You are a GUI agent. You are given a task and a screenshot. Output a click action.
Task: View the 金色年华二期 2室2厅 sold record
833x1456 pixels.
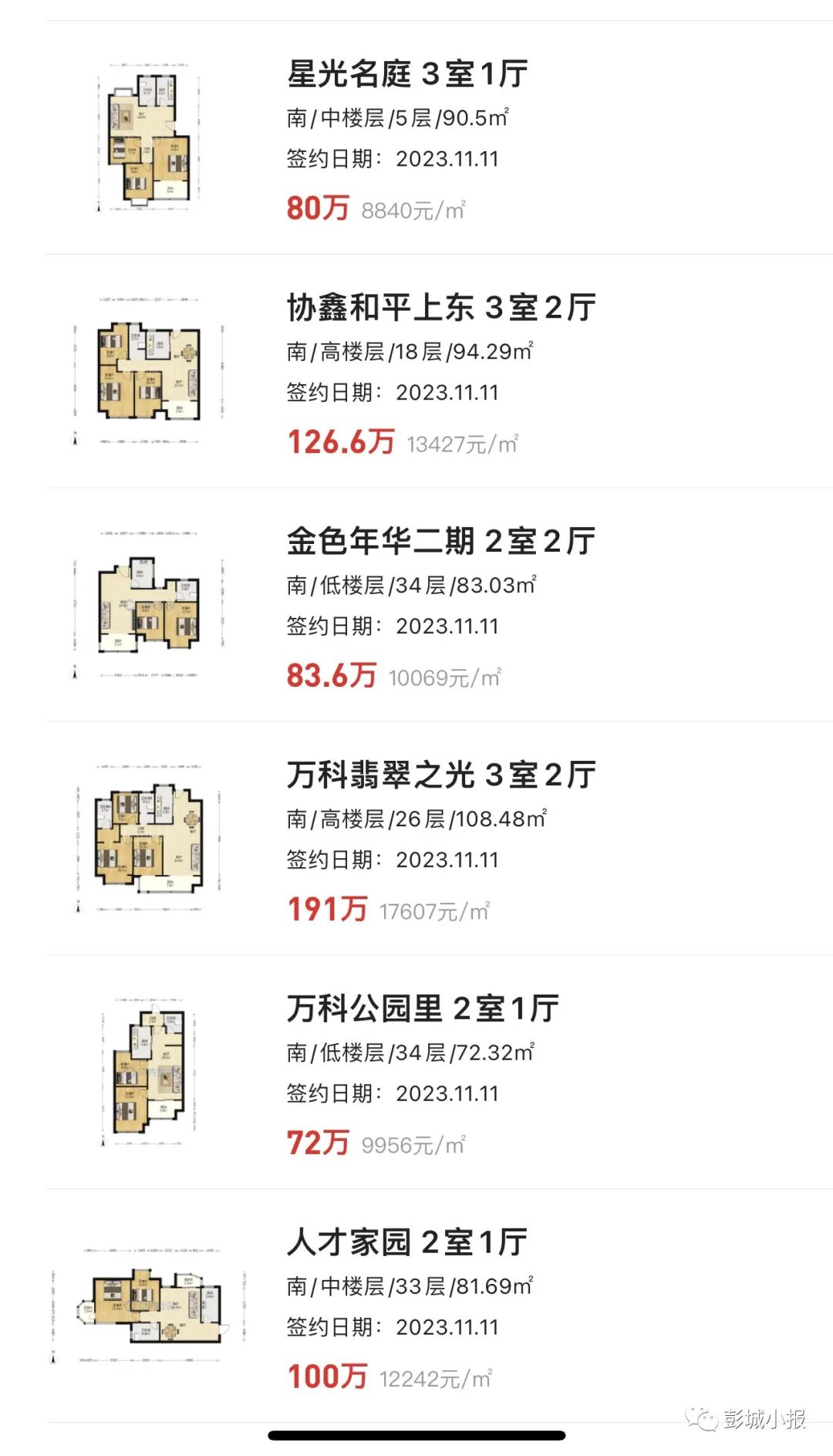coord(440,606)
